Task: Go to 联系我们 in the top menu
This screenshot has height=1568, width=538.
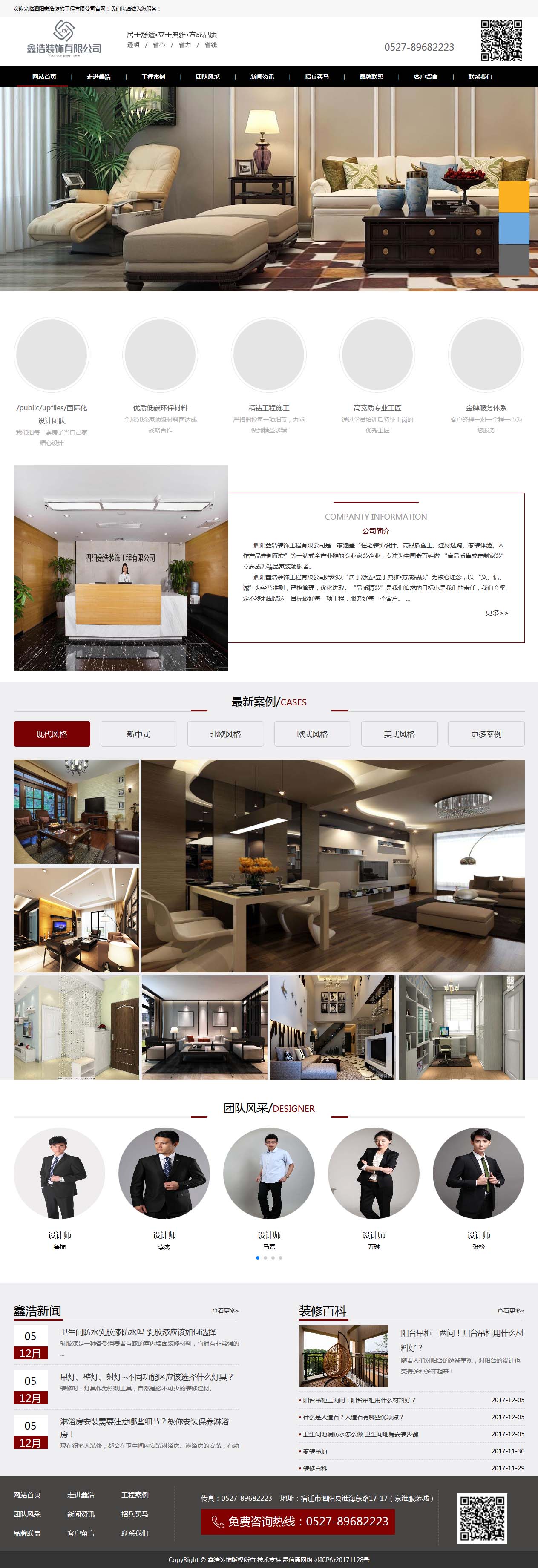Action: pyautogui.click(x=480, y=77)
